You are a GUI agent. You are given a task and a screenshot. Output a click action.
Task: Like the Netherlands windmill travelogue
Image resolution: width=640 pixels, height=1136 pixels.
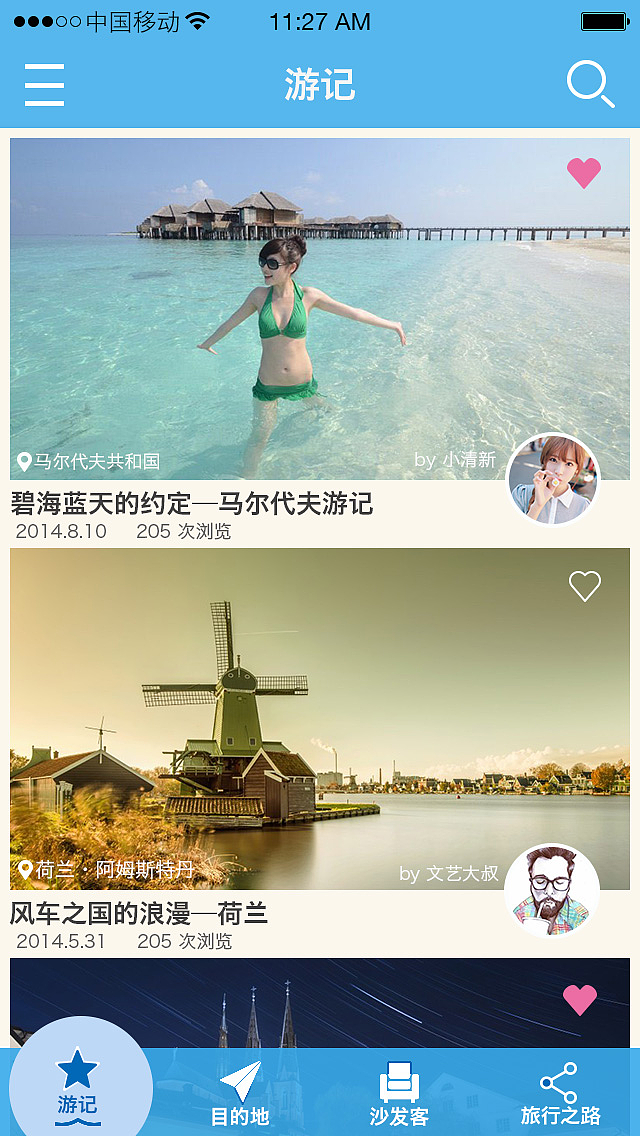point(585,586)
